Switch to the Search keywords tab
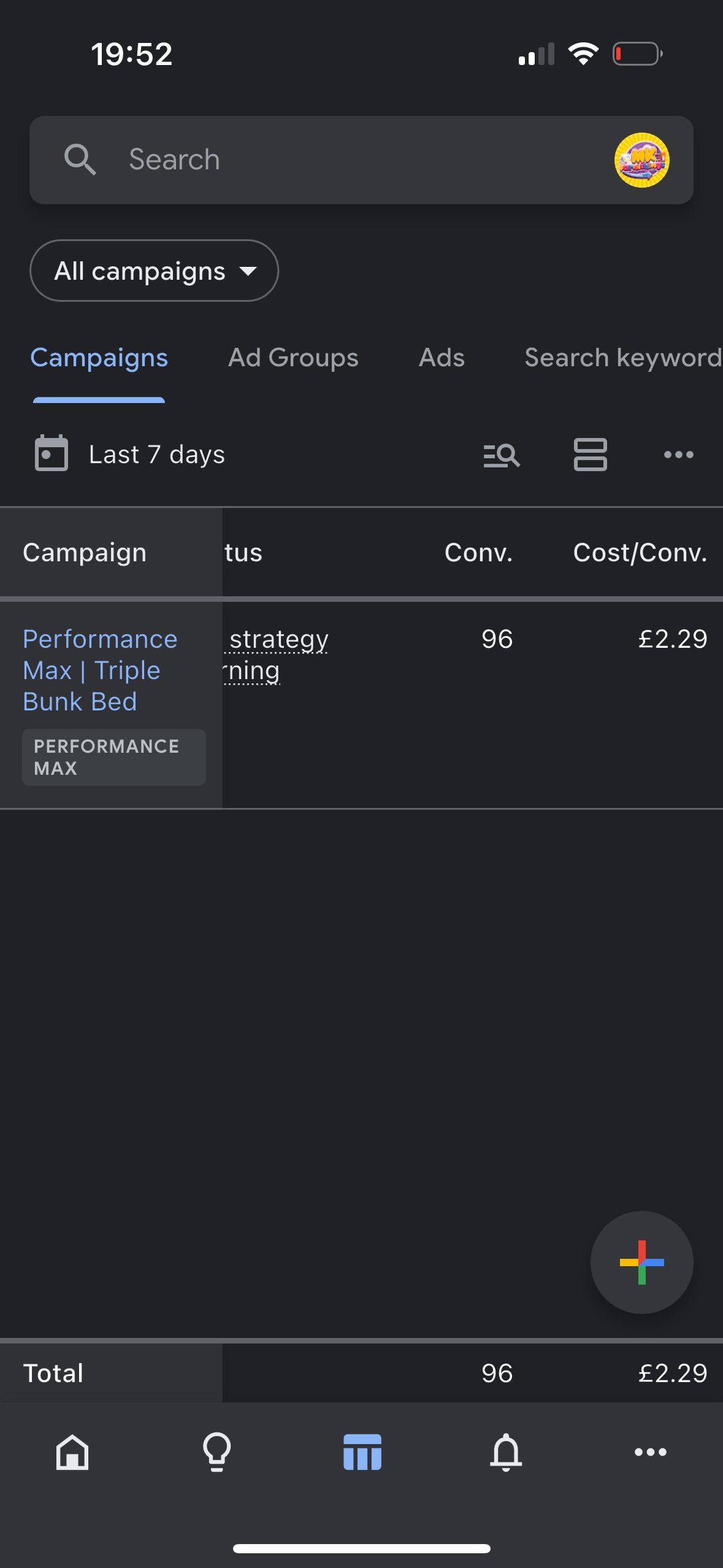 [x=623, y=358]
